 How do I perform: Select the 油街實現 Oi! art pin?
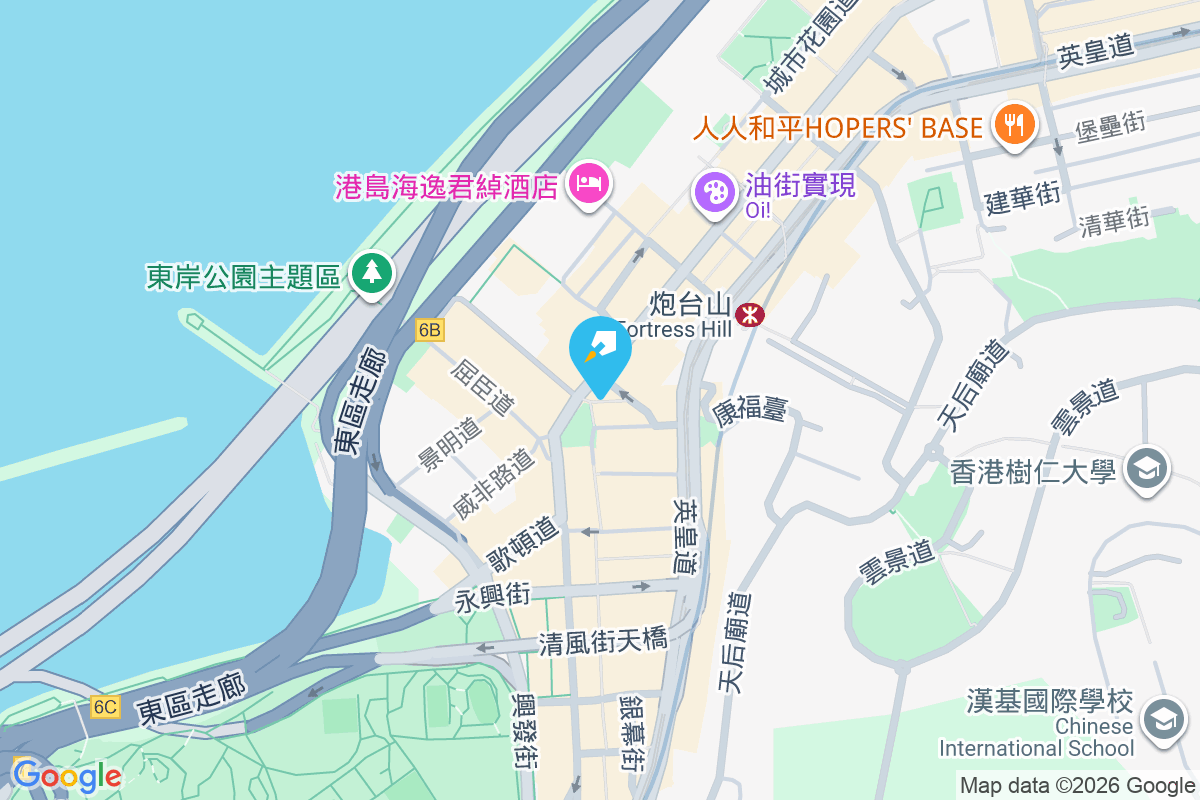[x=713, y=190]
